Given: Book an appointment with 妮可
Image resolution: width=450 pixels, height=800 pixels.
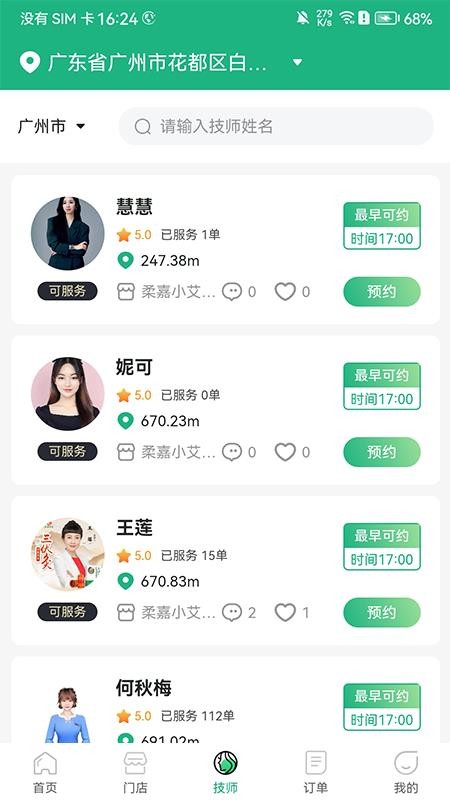Looking at the screenshot, I should [x=382, y=452].
